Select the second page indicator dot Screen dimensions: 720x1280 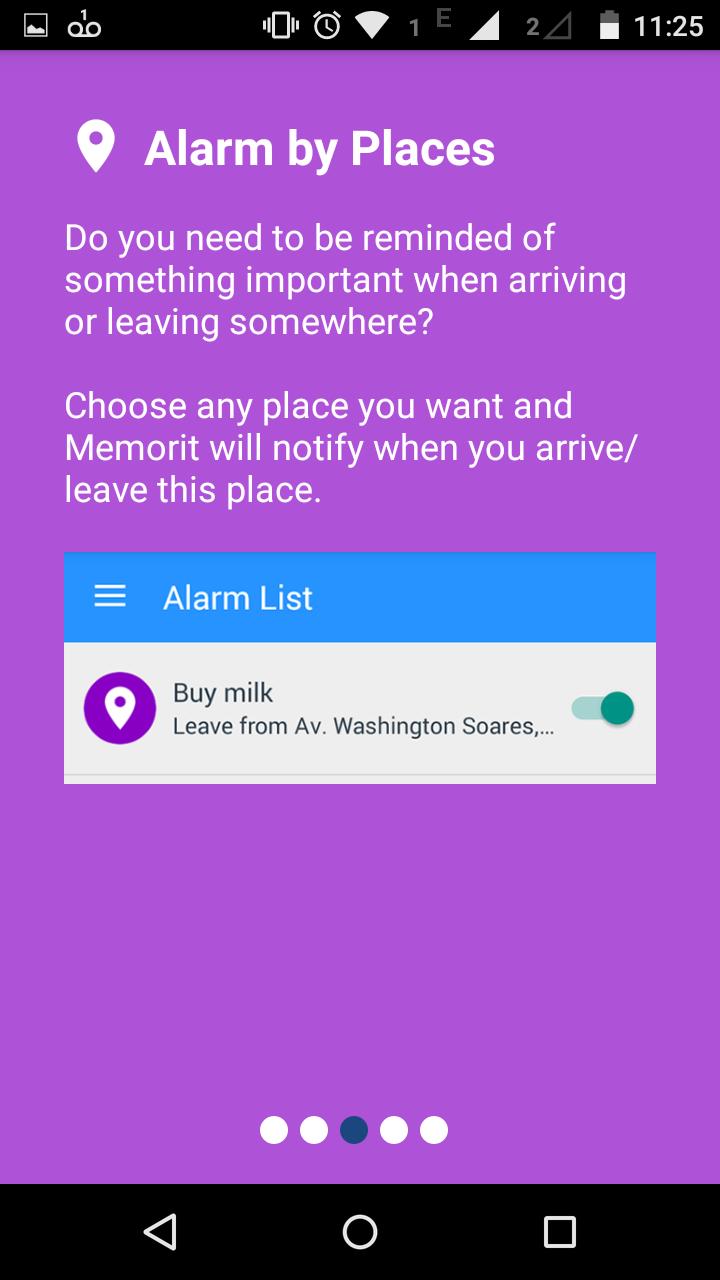coord(314,1130)
